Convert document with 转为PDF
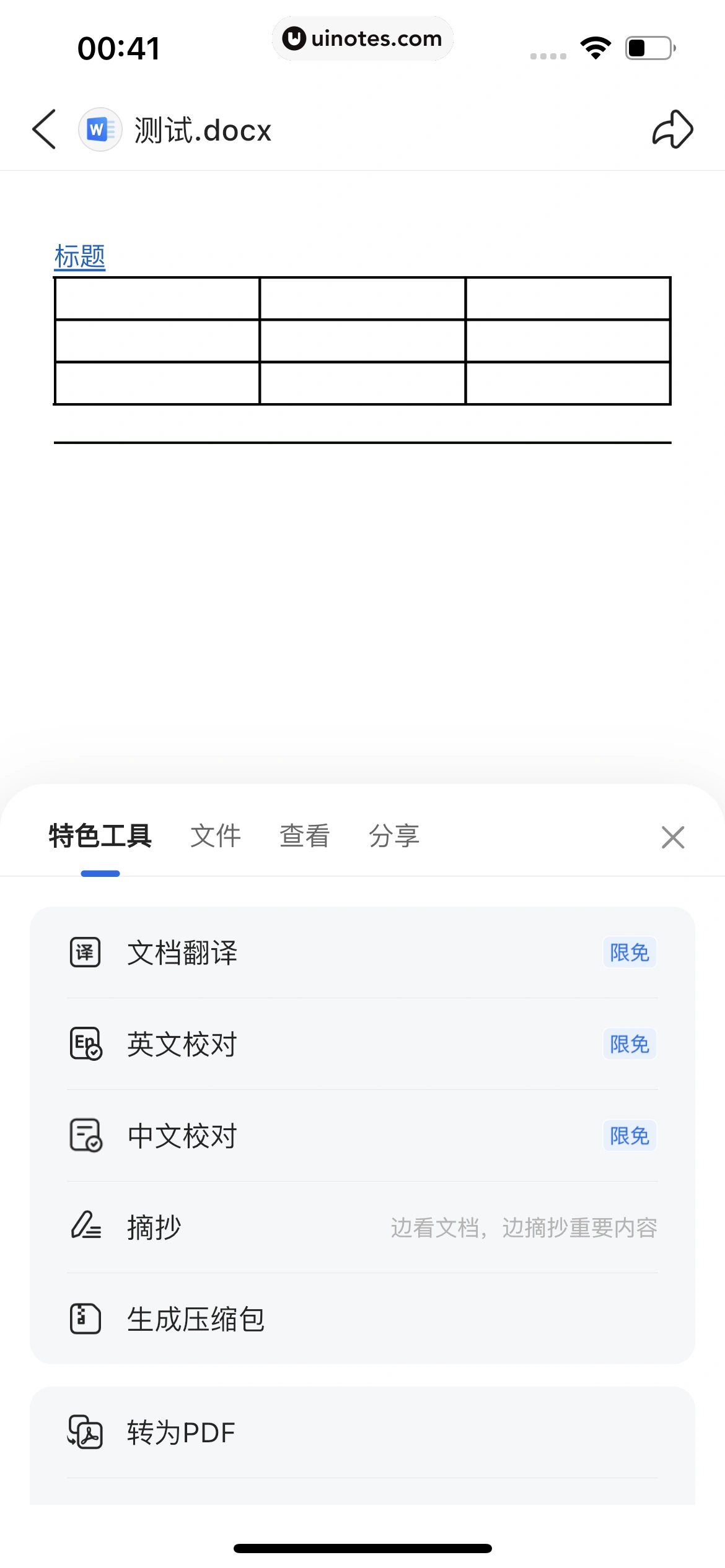The image size is (725, 1568). pyautogui.click(x=362, y=1432)
